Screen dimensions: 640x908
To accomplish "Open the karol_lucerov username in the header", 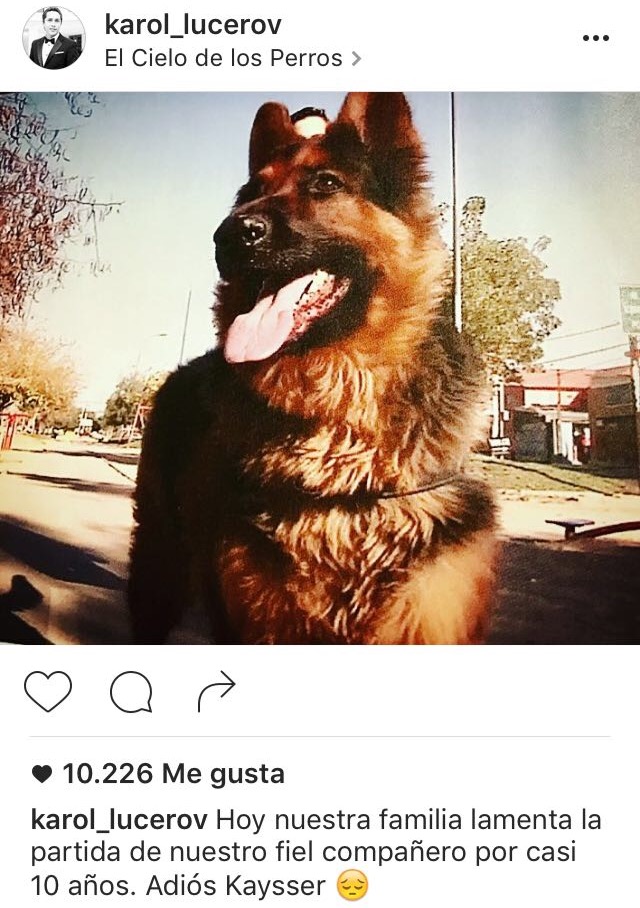I will (x=193, y=24).
